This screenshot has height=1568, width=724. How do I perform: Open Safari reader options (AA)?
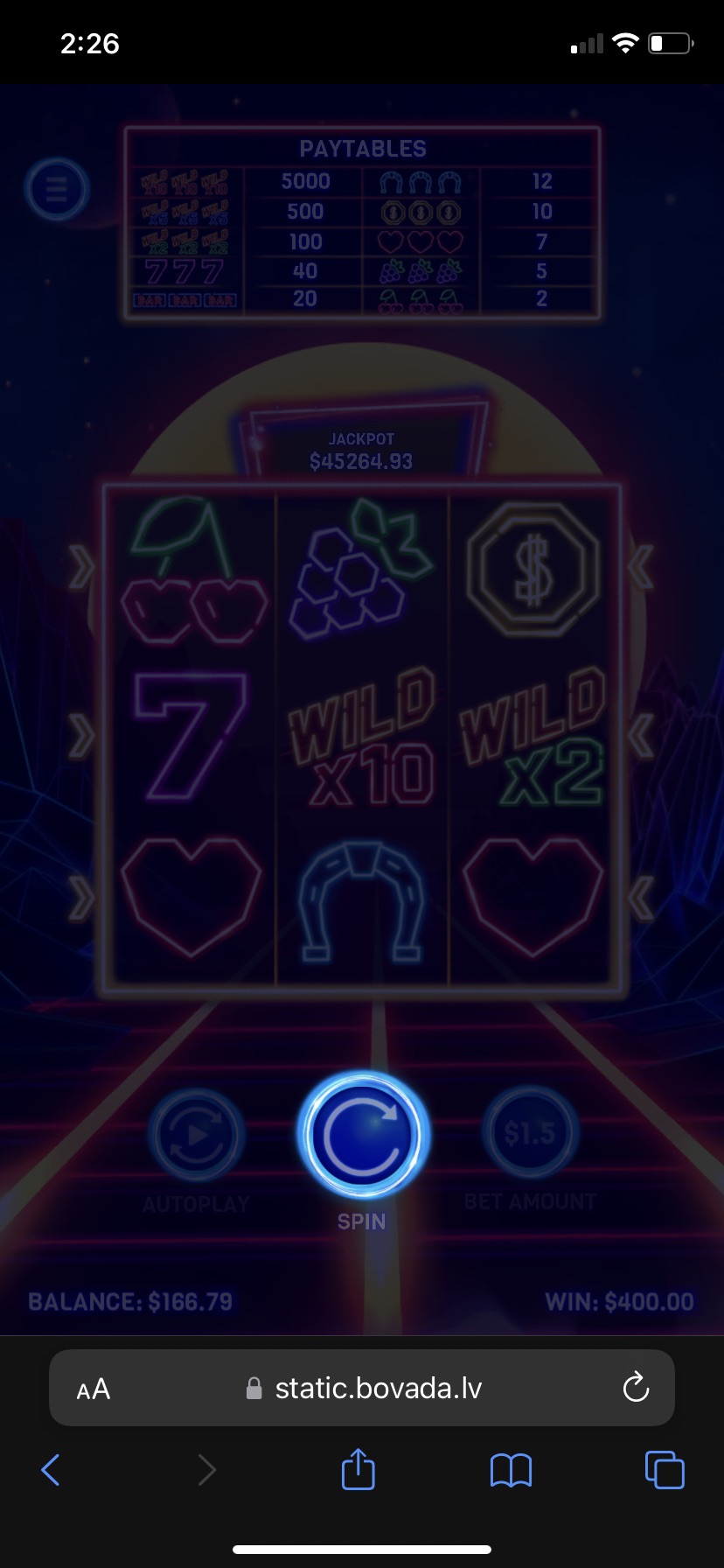click(94, 1389)
